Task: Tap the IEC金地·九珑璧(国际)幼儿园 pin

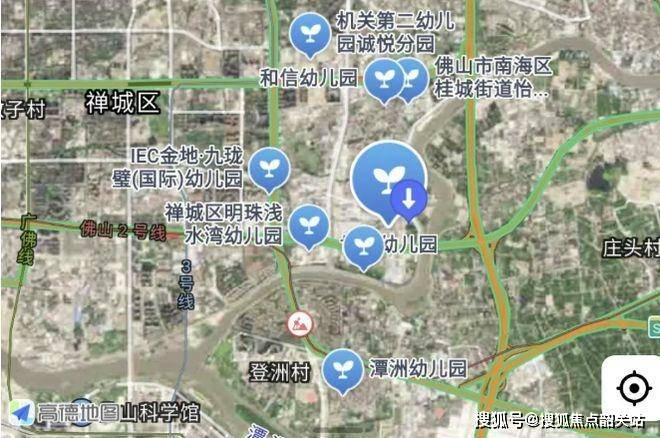Action: [268, 167]
